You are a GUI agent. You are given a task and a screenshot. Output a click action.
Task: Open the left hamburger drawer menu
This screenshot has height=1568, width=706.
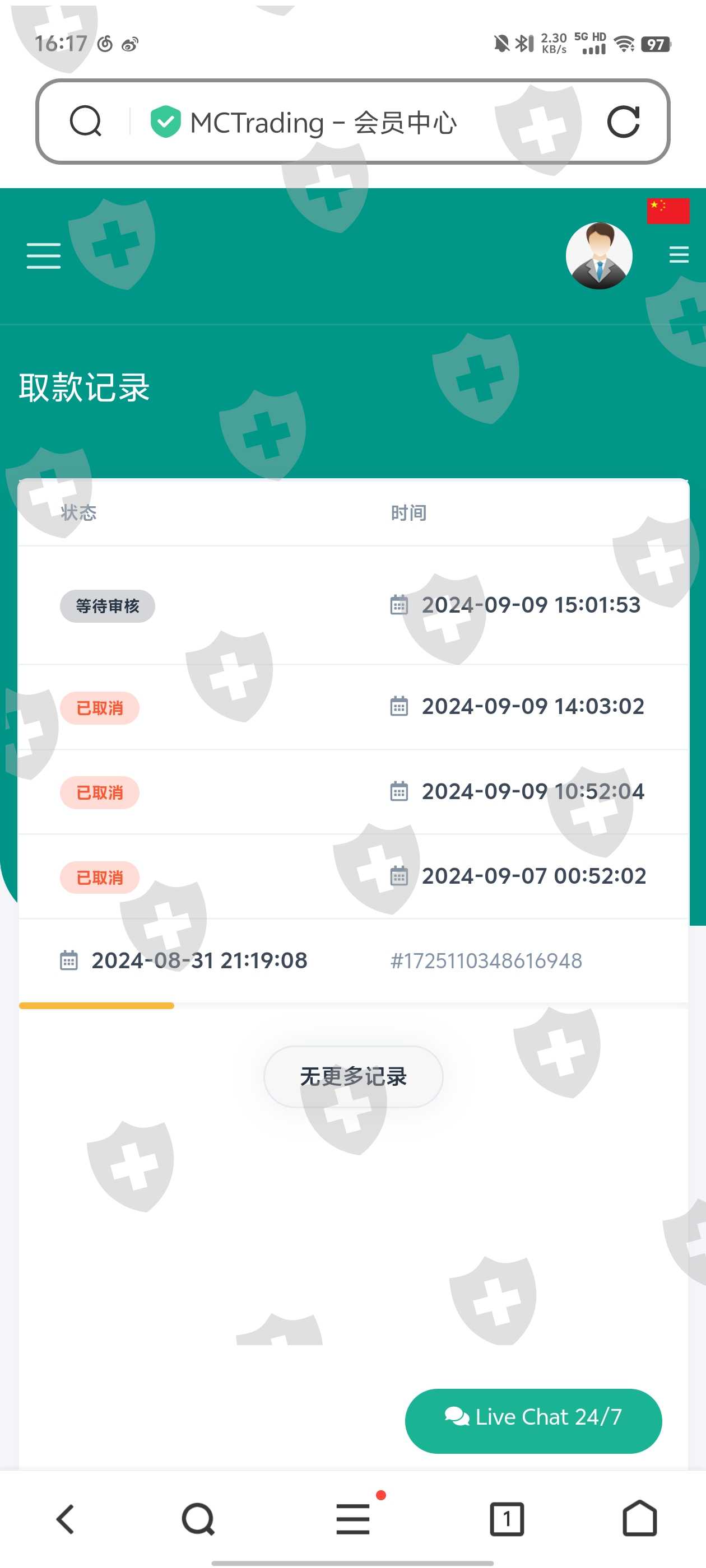44,256
